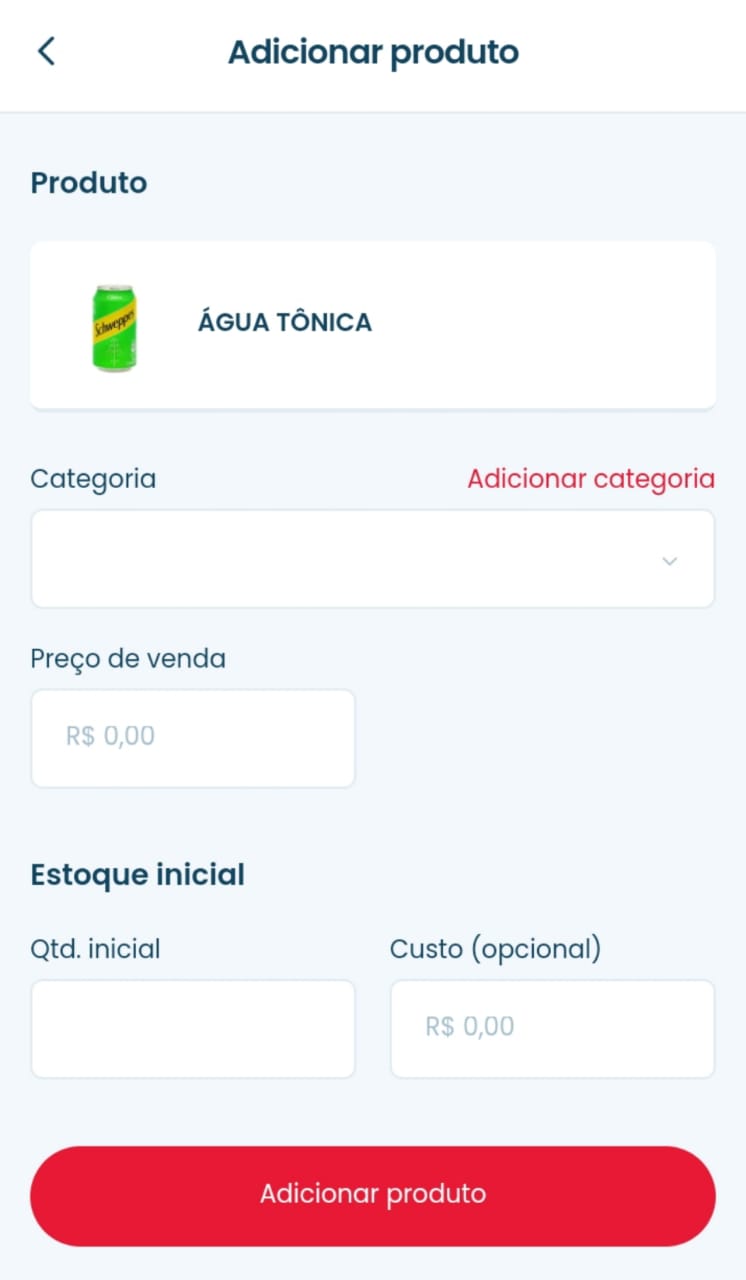Enter the Custo (opcional) field

click(552, 1028)
